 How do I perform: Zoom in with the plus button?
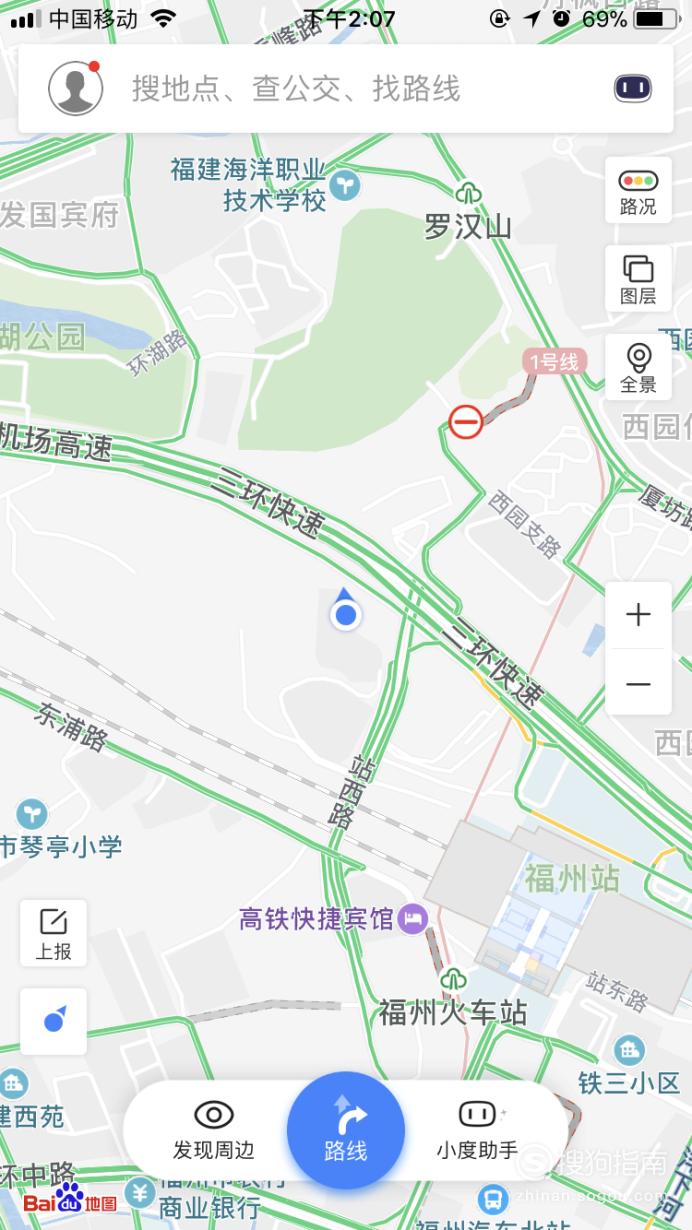[638, 615]
